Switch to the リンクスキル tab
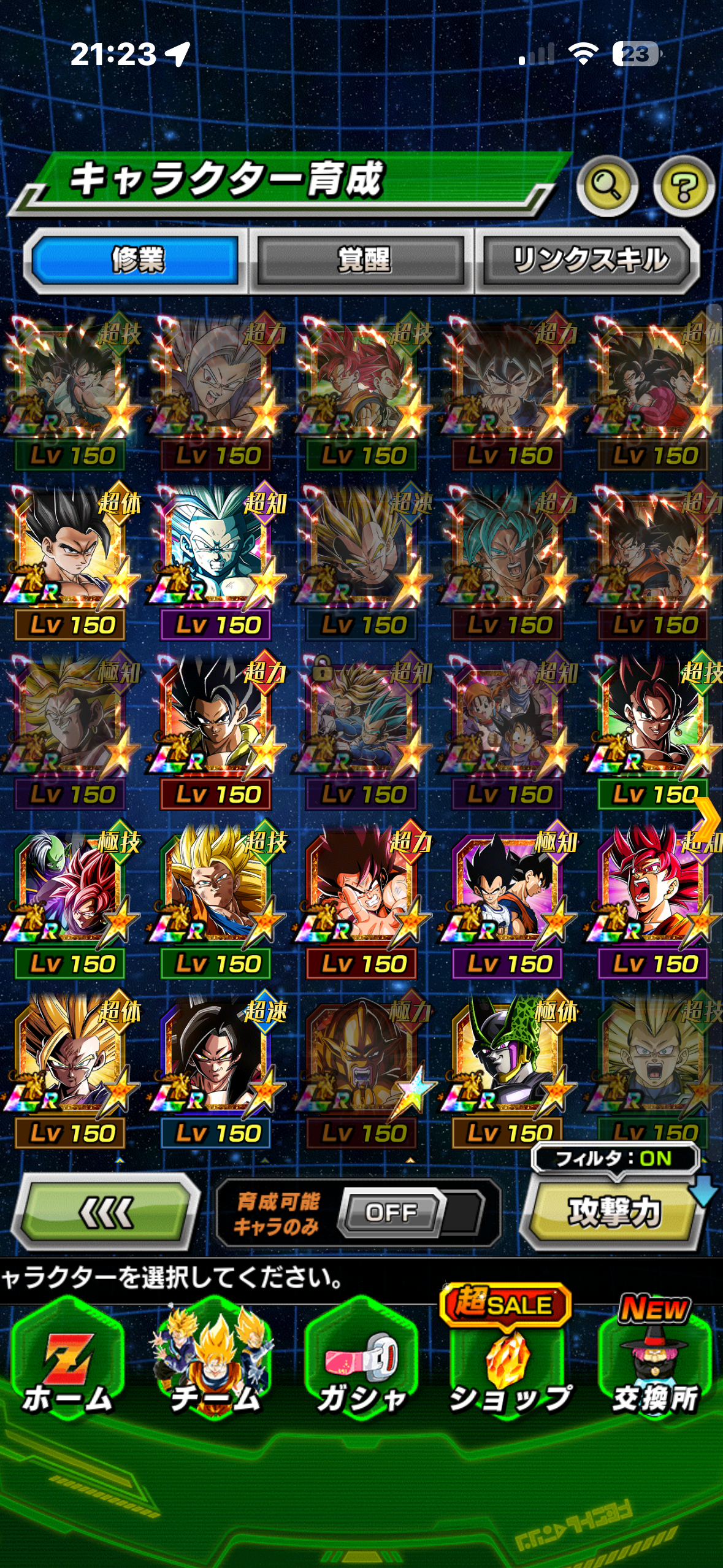This screenshot has width=723, height=1568. point(590,259)
